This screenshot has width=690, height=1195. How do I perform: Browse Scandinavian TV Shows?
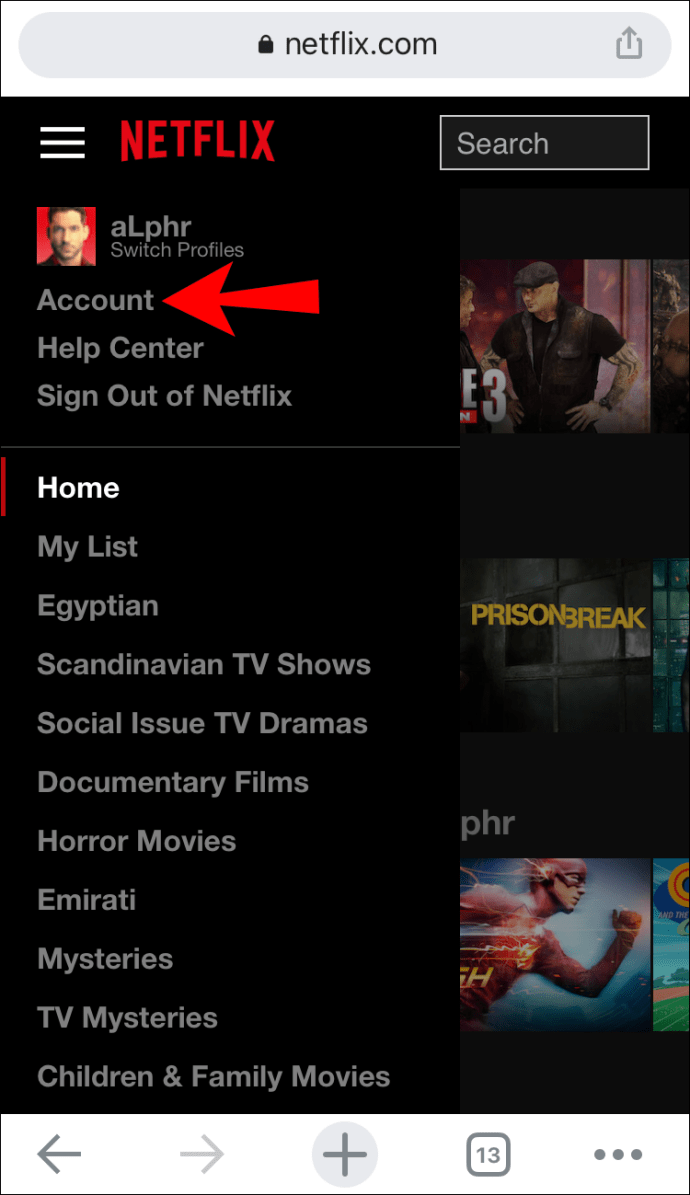[203, 665]
